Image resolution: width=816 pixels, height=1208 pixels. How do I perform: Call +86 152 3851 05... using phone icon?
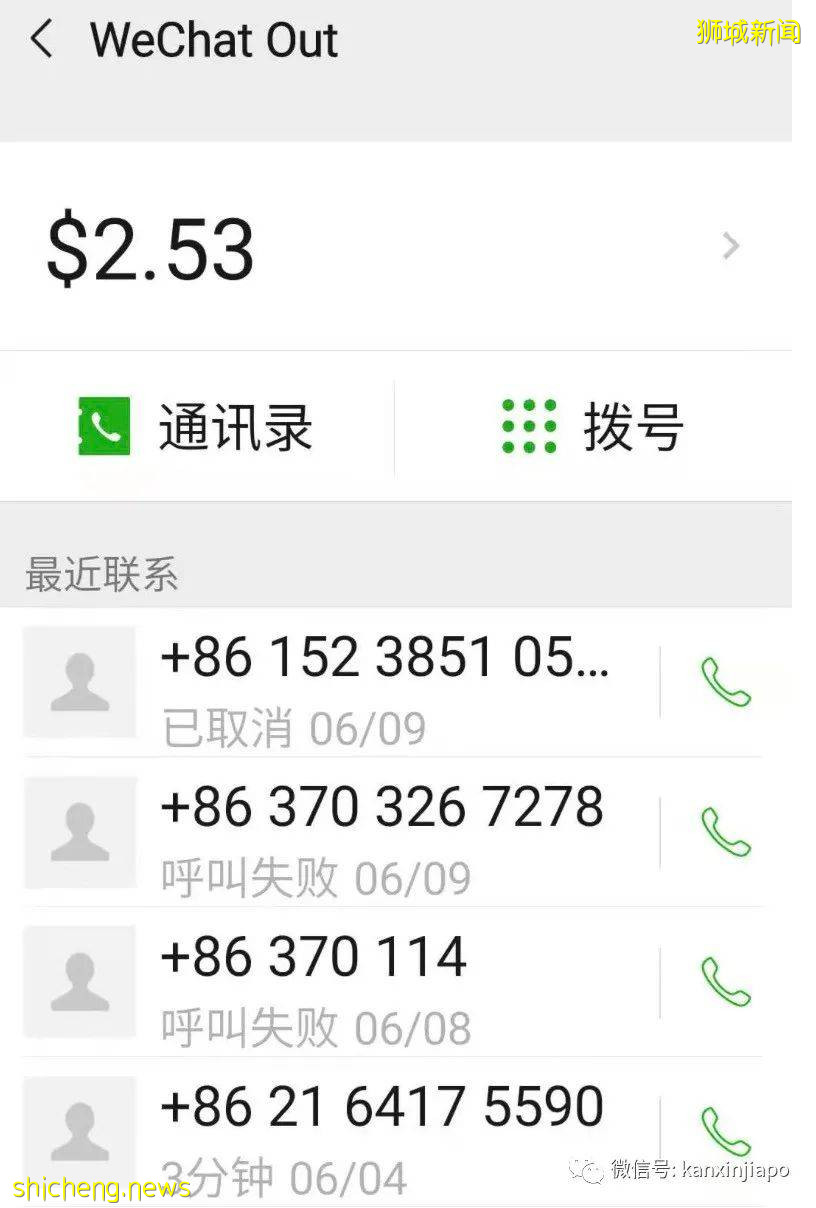coord(724,683)
